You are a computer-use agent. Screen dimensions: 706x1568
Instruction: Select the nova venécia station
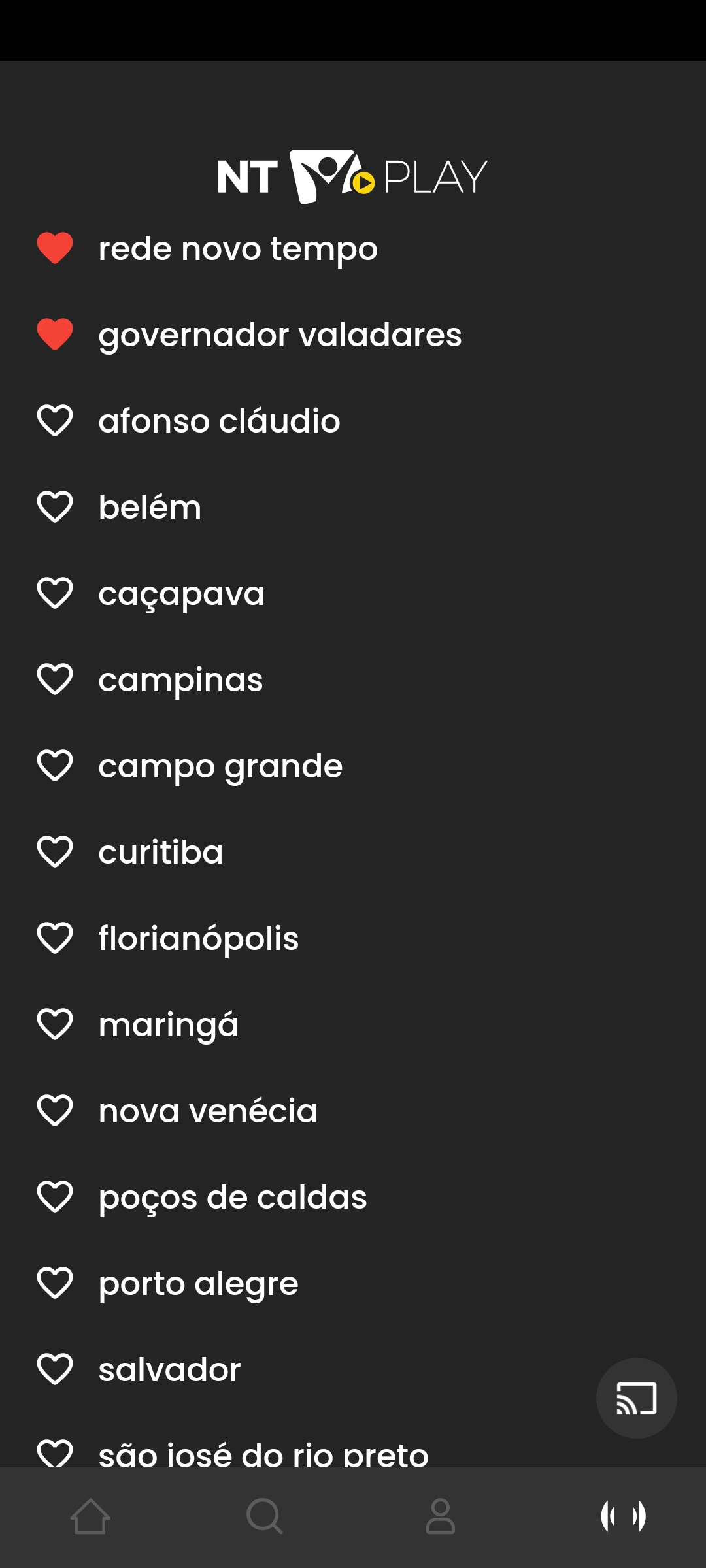pyautogui.click(x=207, y=1110)
